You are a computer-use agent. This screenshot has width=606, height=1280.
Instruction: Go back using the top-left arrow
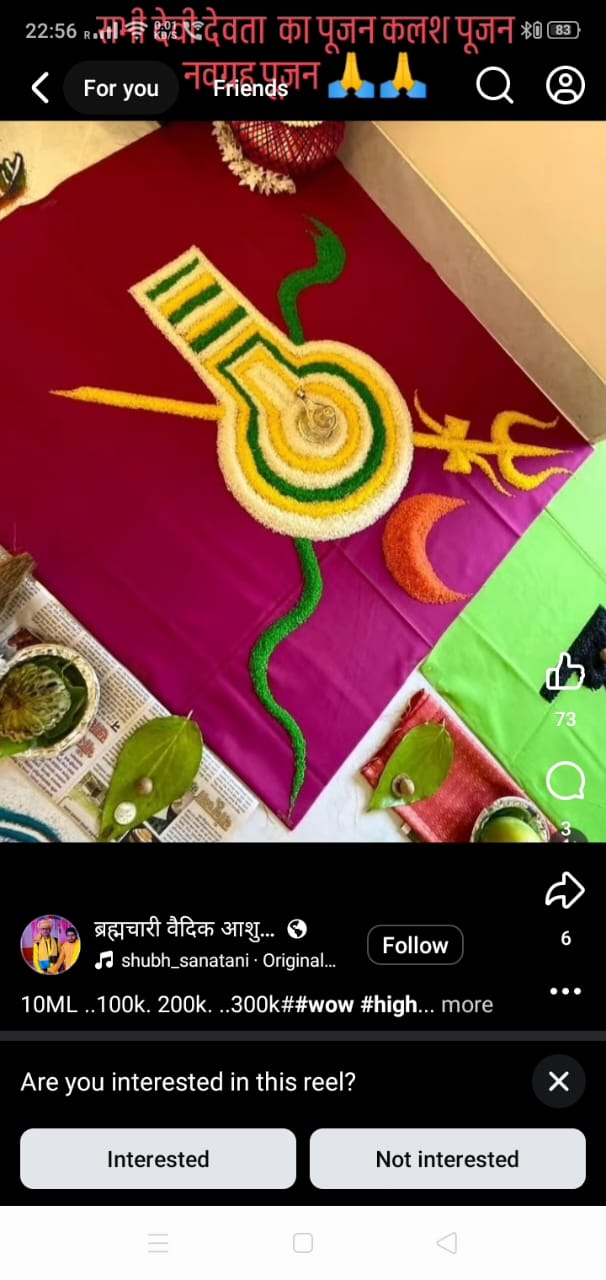click(40, 88)
